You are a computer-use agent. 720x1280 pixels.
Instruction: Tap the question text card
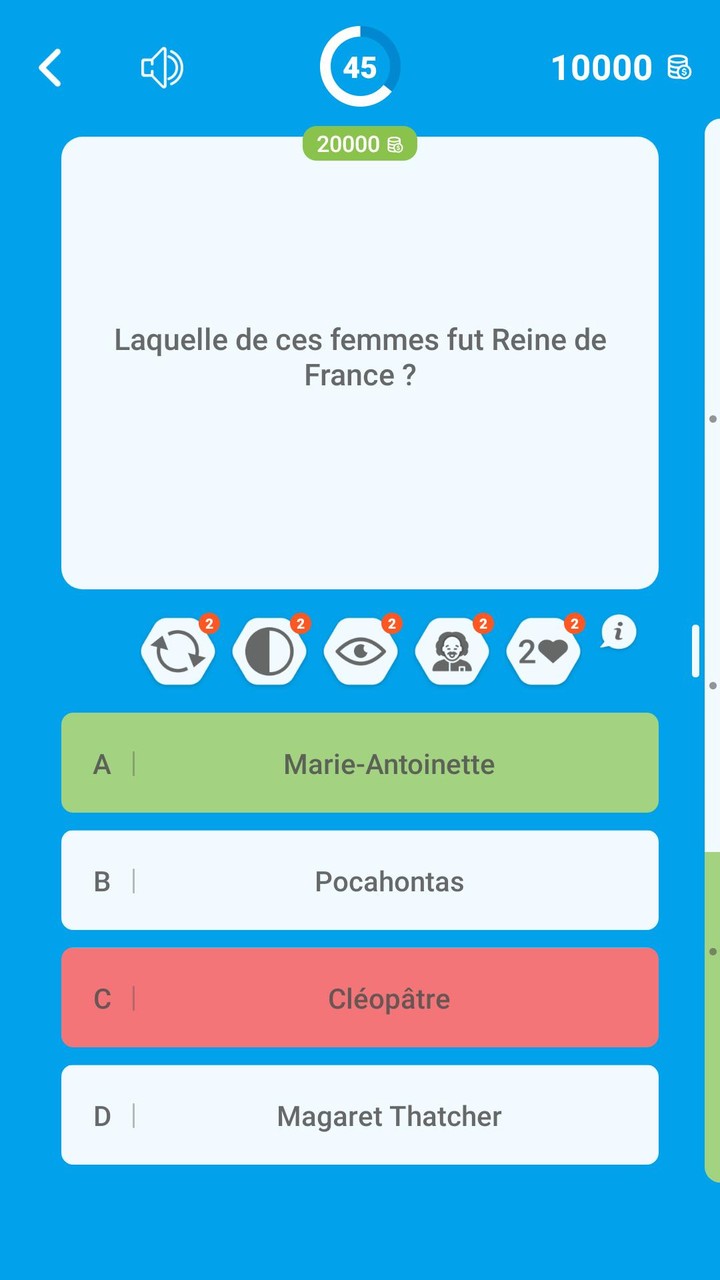(360, 360)
